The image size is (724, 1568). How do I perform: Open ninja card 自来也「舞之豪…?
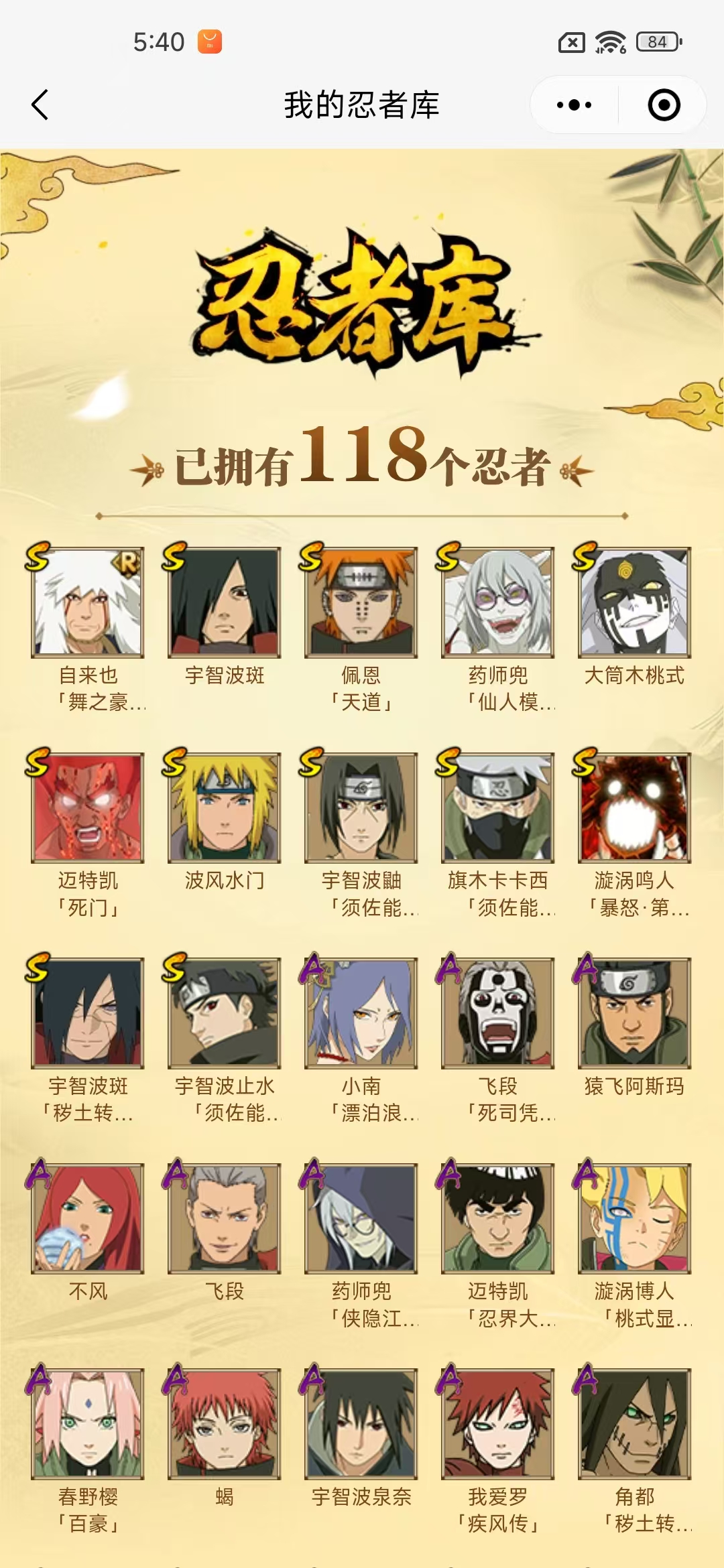click(x=88, y=602)
